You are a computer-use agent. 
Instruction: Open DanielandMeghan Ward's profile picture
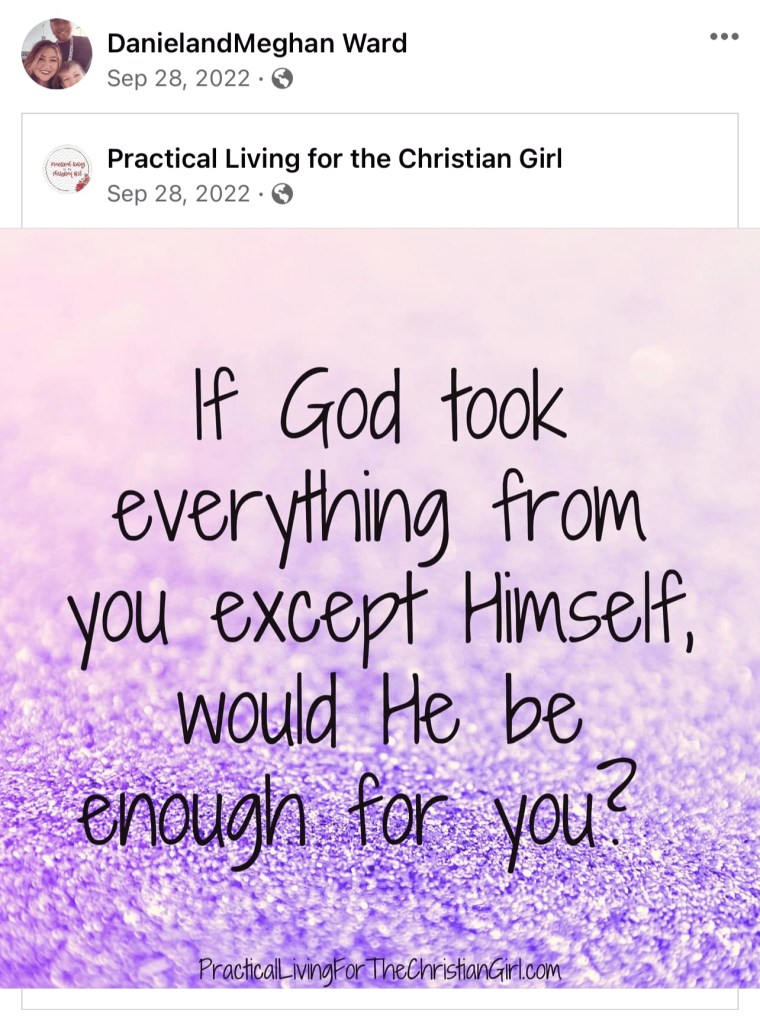(x=56, y=54)
